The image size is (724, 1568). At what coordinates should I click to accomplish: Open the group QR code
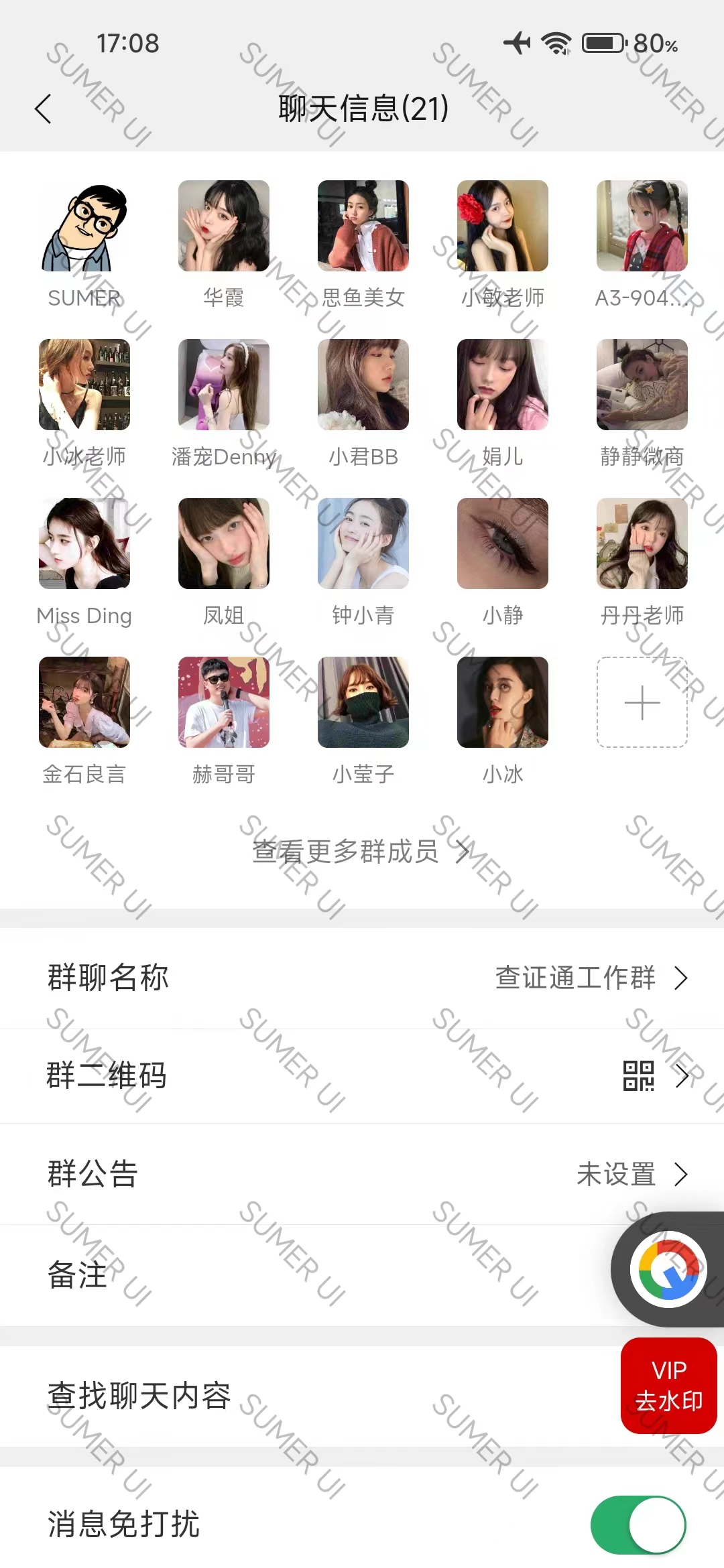click(x=362, y=1076)
